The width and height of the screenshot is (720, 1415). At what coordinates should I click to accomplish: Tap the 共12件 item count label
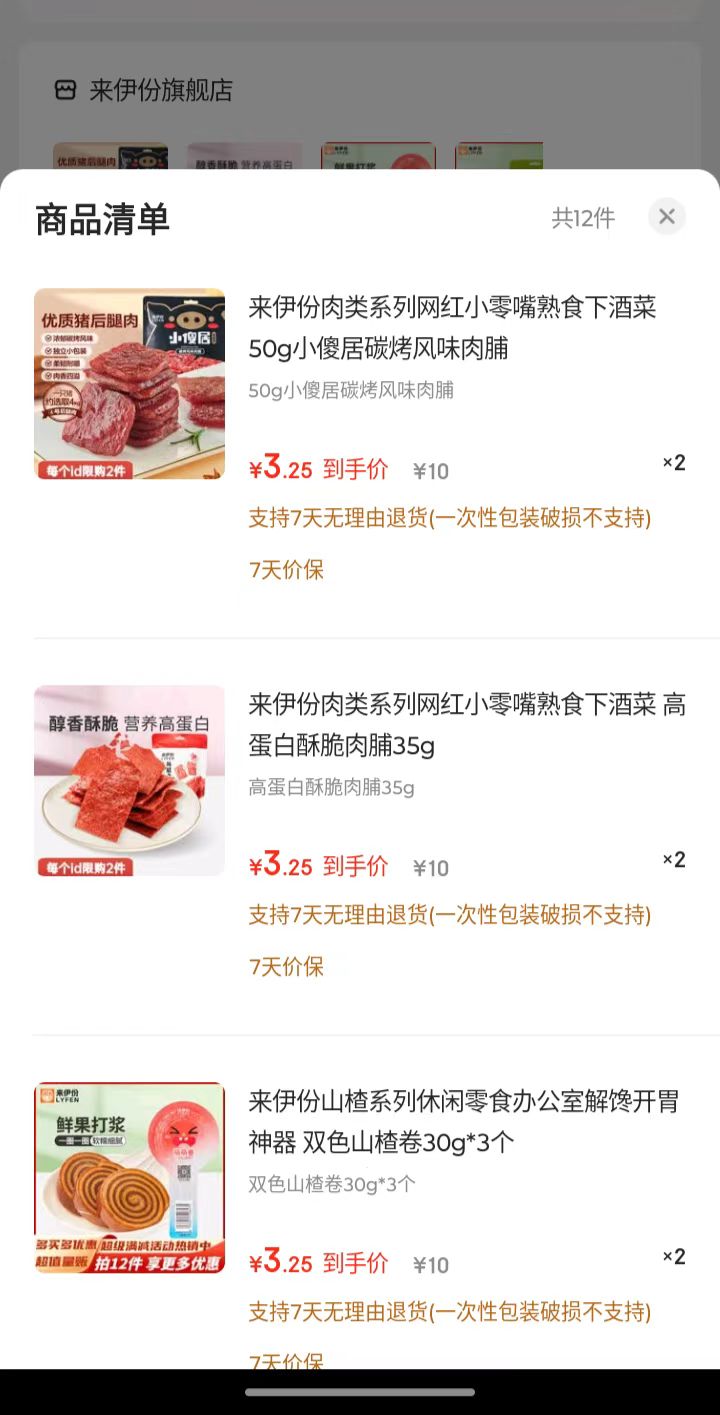coord(585,218)
